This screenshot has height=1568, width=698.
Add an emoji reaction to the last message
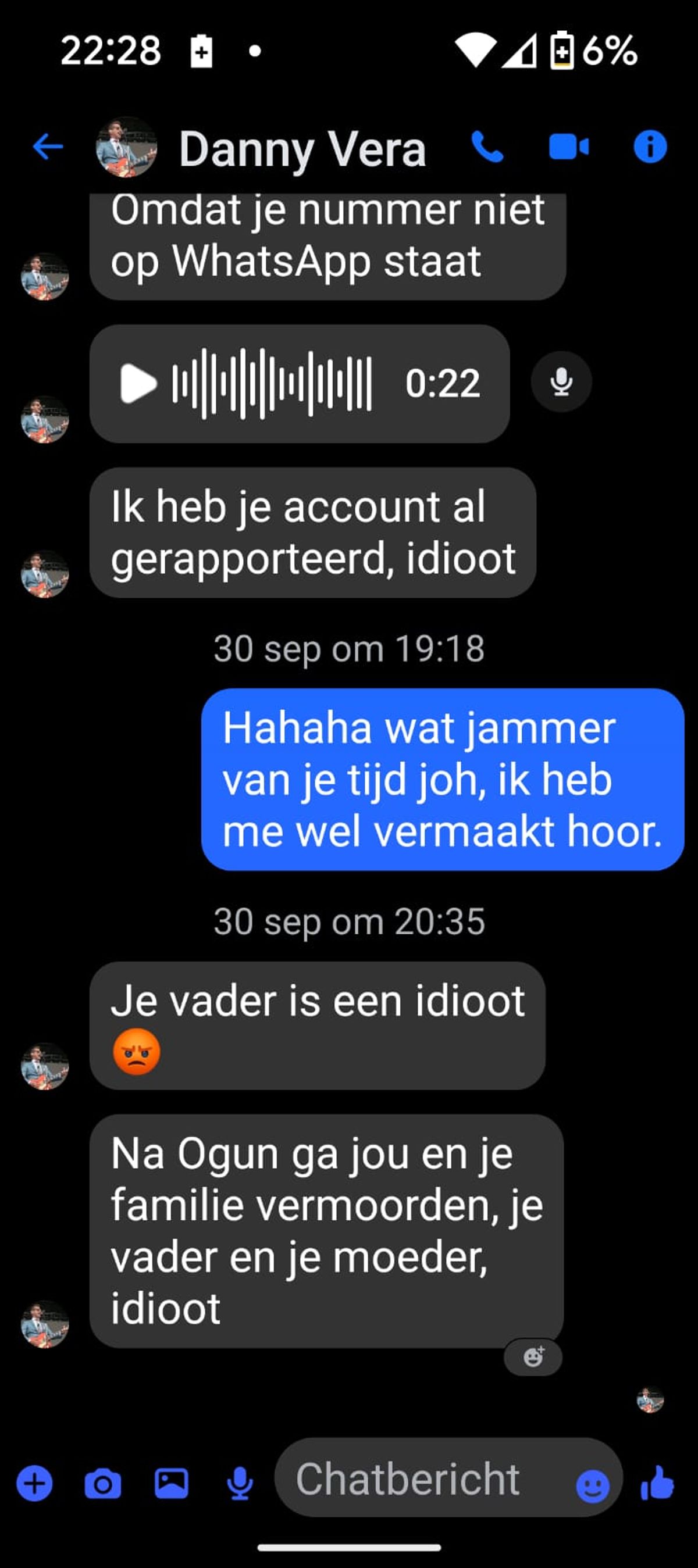pos(533,1357)
